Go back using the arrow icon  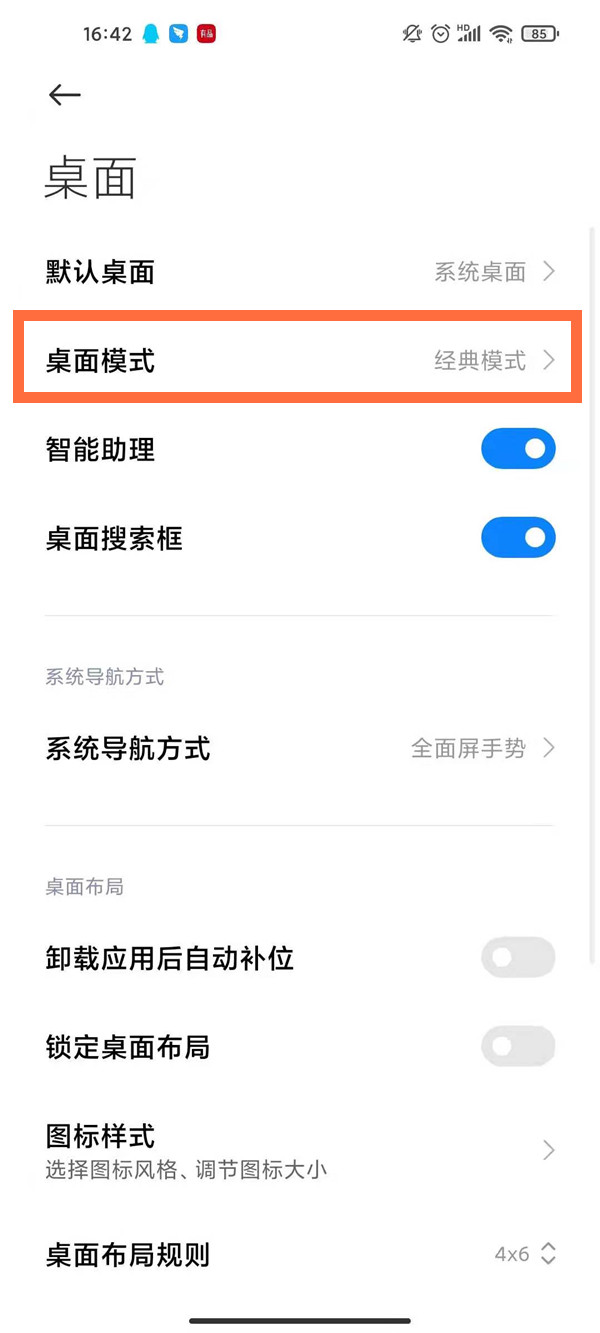pos(64,95)
